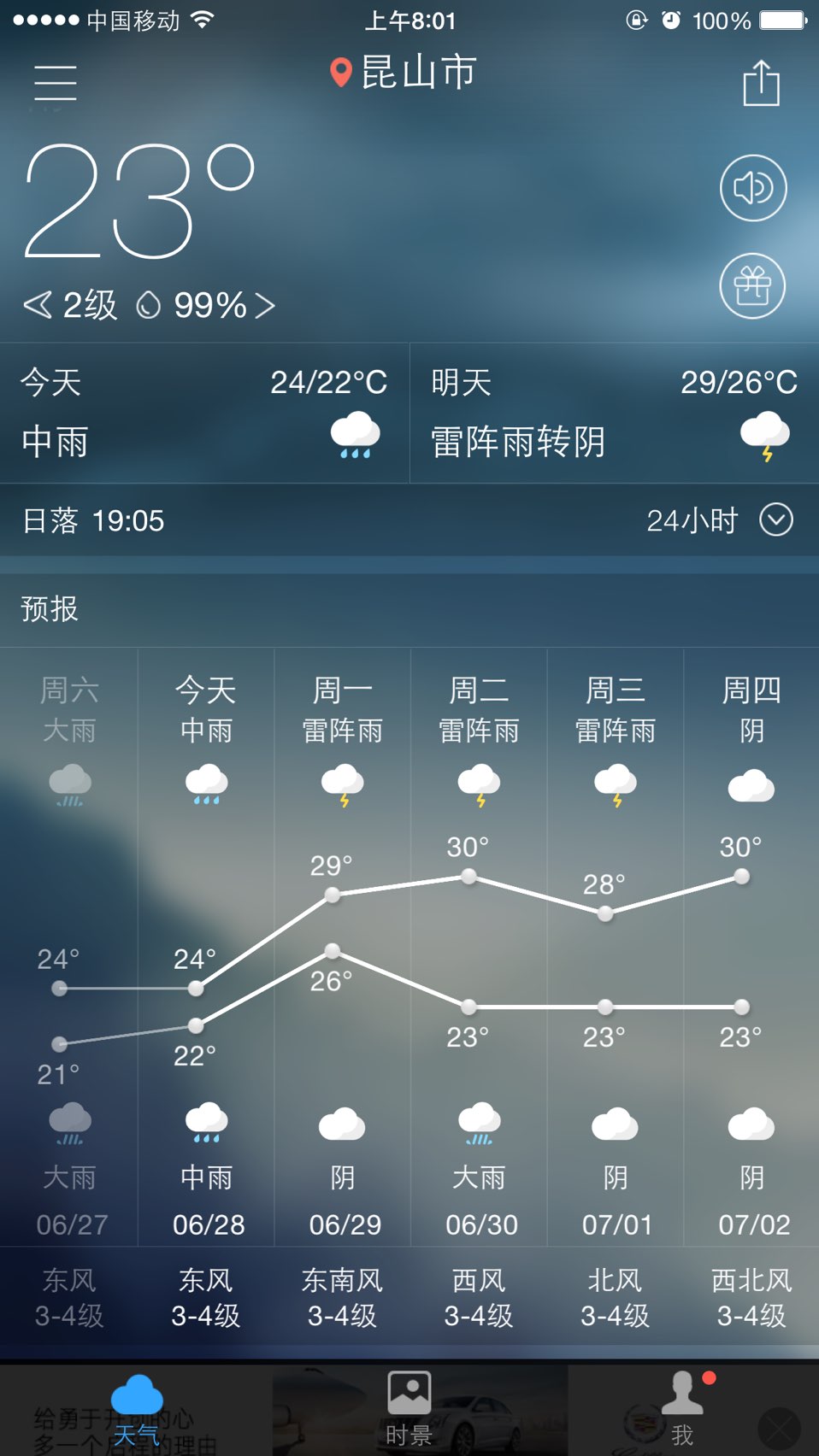Screen dimensions: 819x1456
Task: Tap the right arrow beside 99% humidity
Action: 265,305
